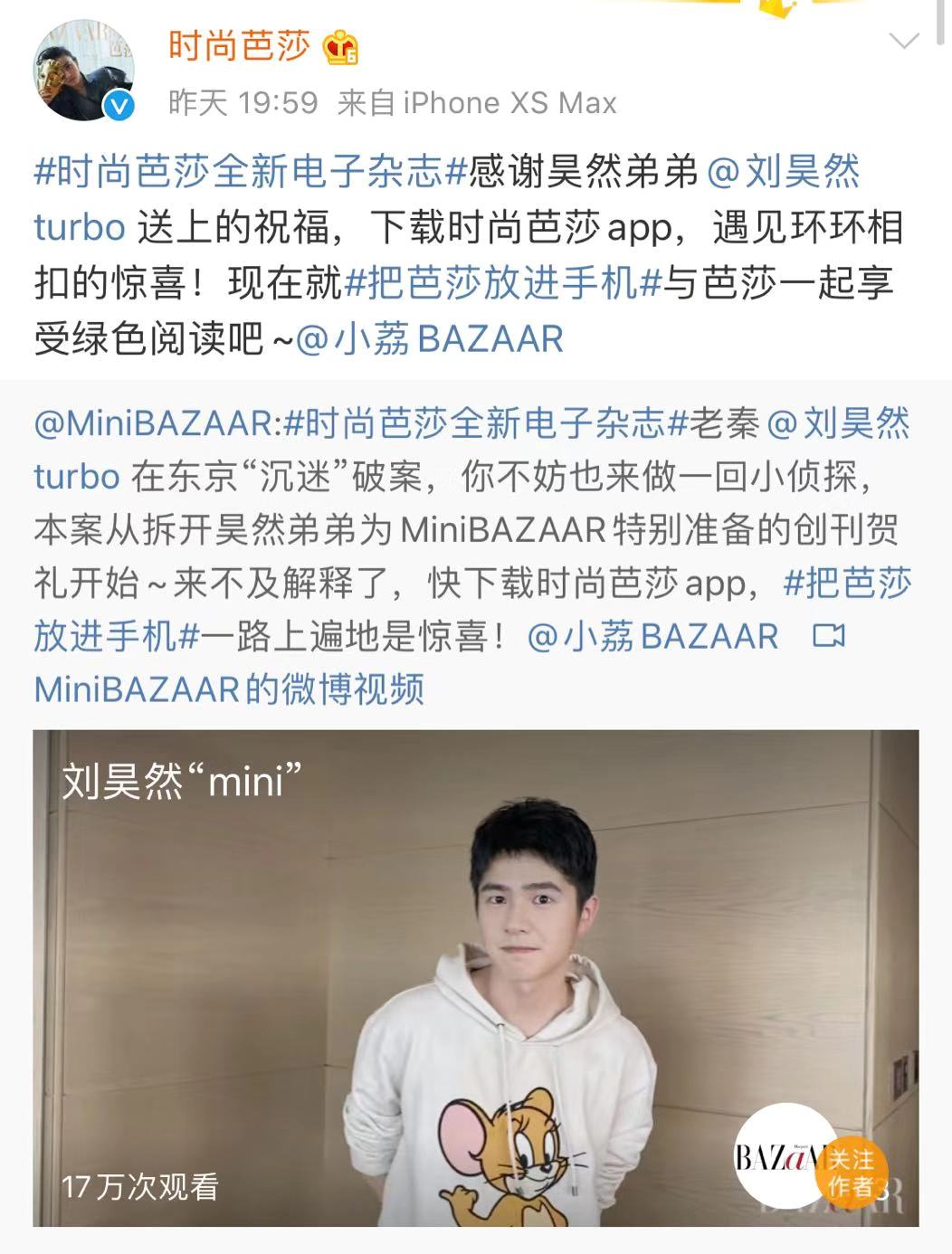Open hashtag #时尚芭莎全新电子杂志# in main post
This screenshot has width=952, height=1254.
coord(250,170)
